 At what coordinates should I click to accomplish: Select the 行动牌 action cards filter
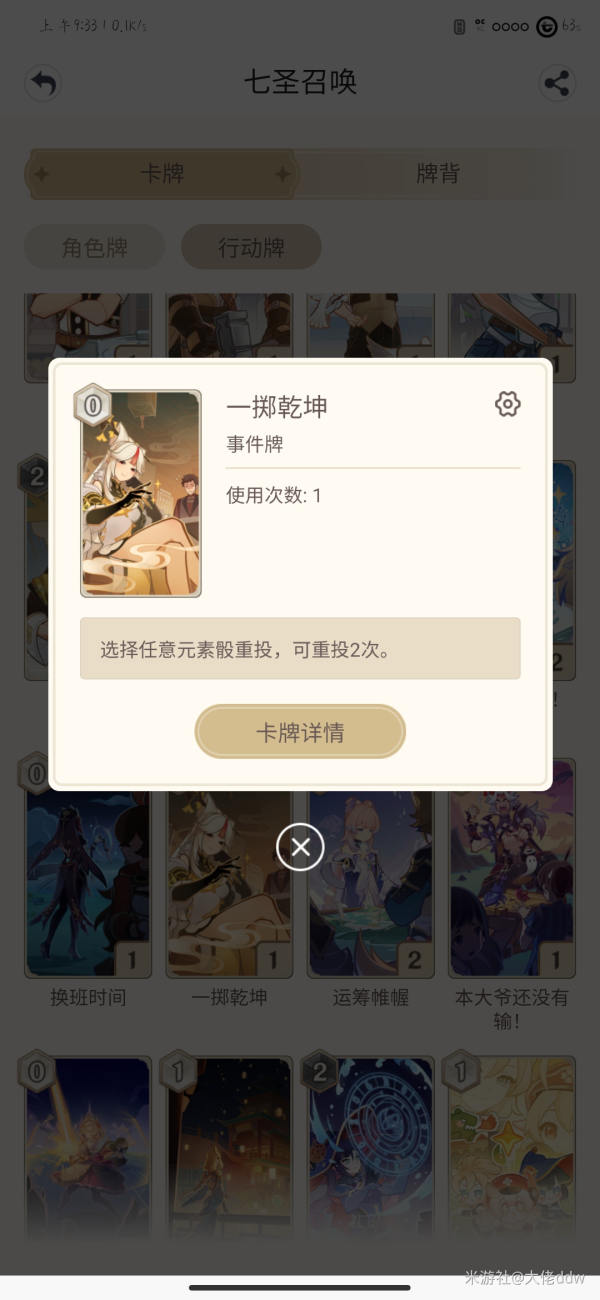click(251, 247)
